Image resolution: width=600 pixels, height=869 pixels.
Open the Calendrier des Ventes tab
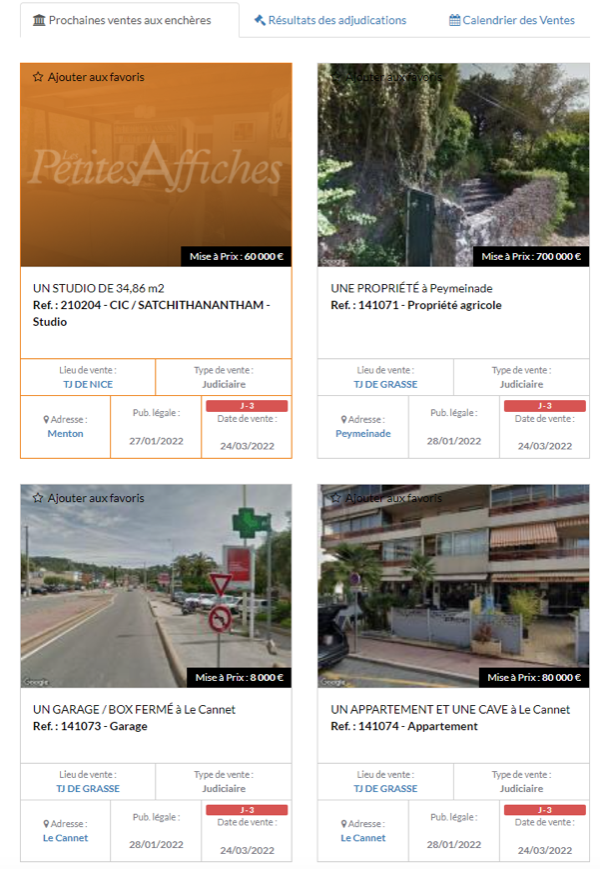coord(511,20)
